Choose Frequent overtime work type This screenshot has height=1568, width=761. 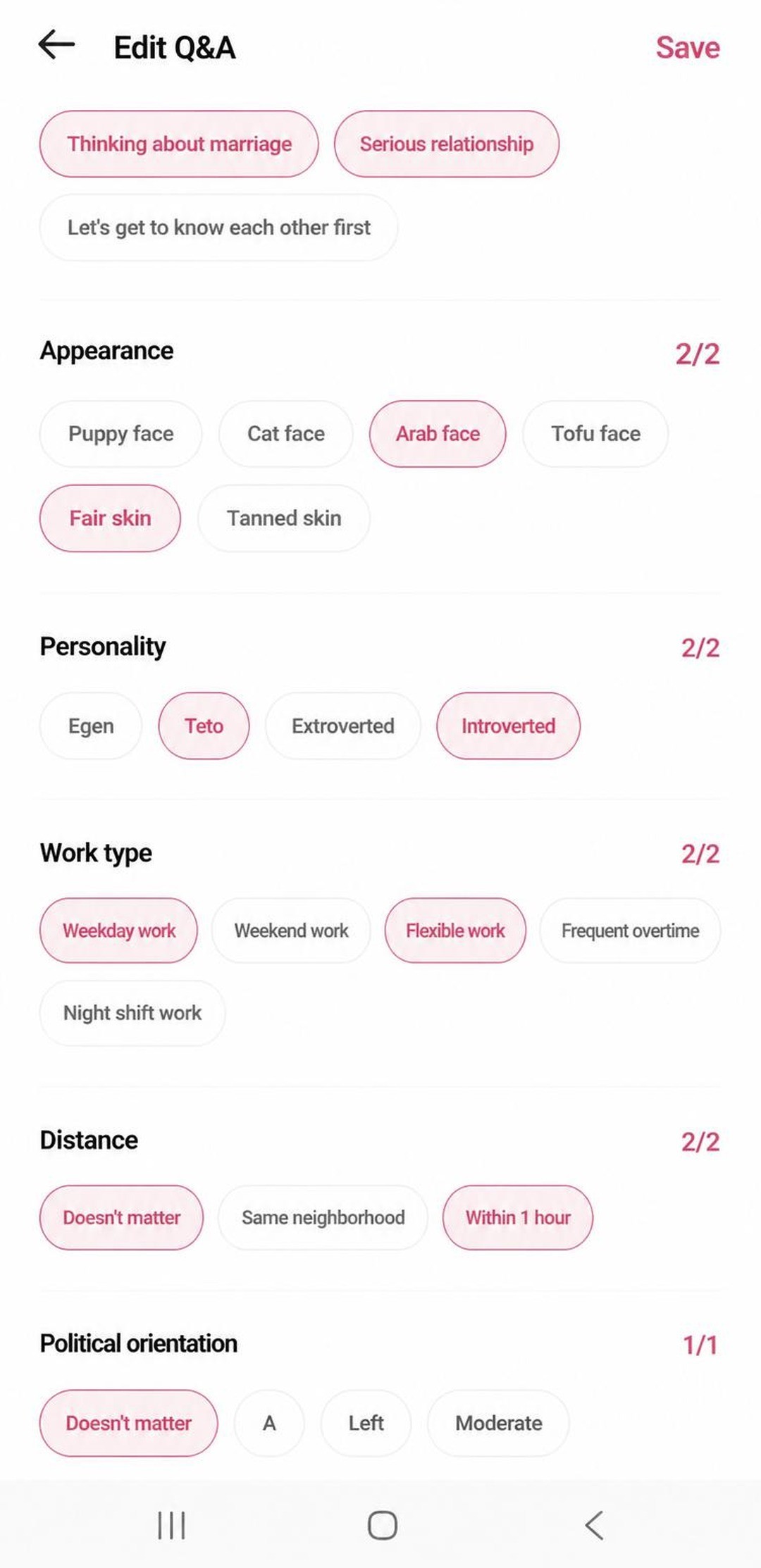[630, 931]
